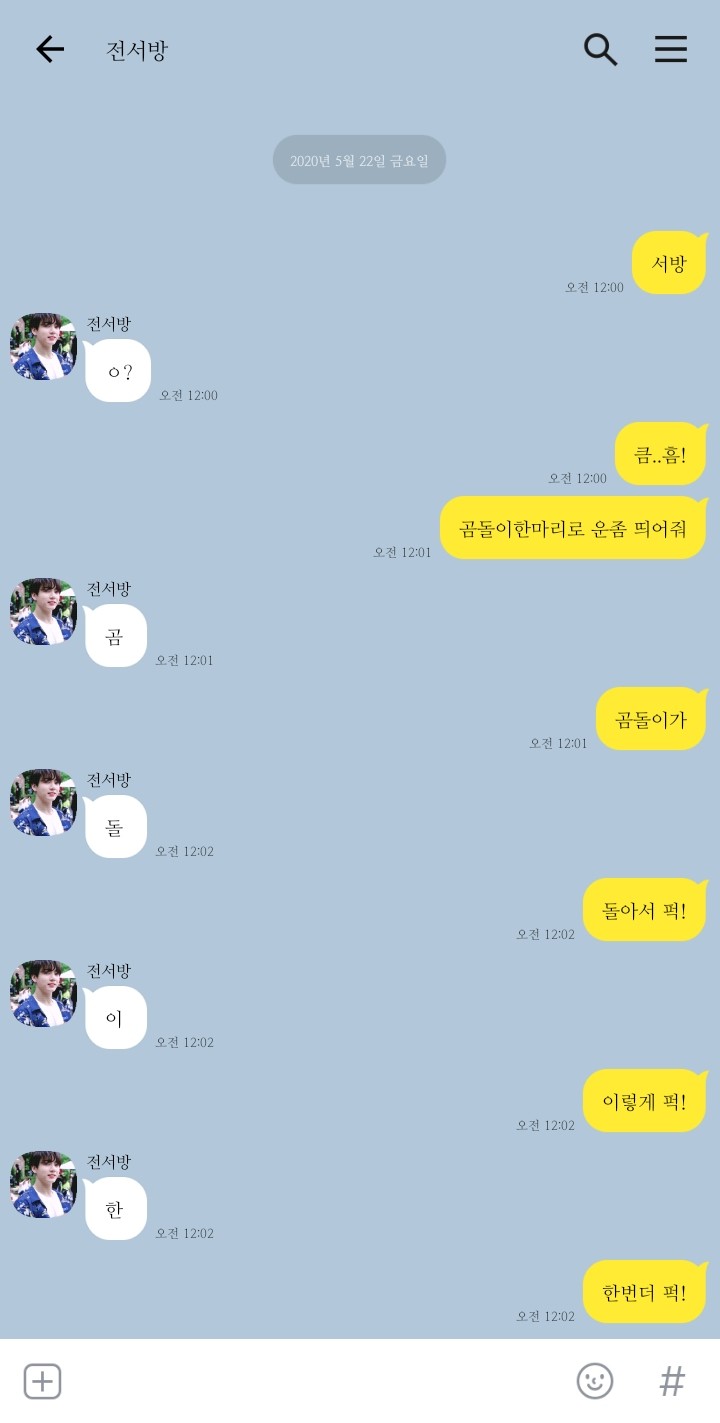Go back from the 전서방 chat
Screen dimensions: 720x1423
pos(50,49)
